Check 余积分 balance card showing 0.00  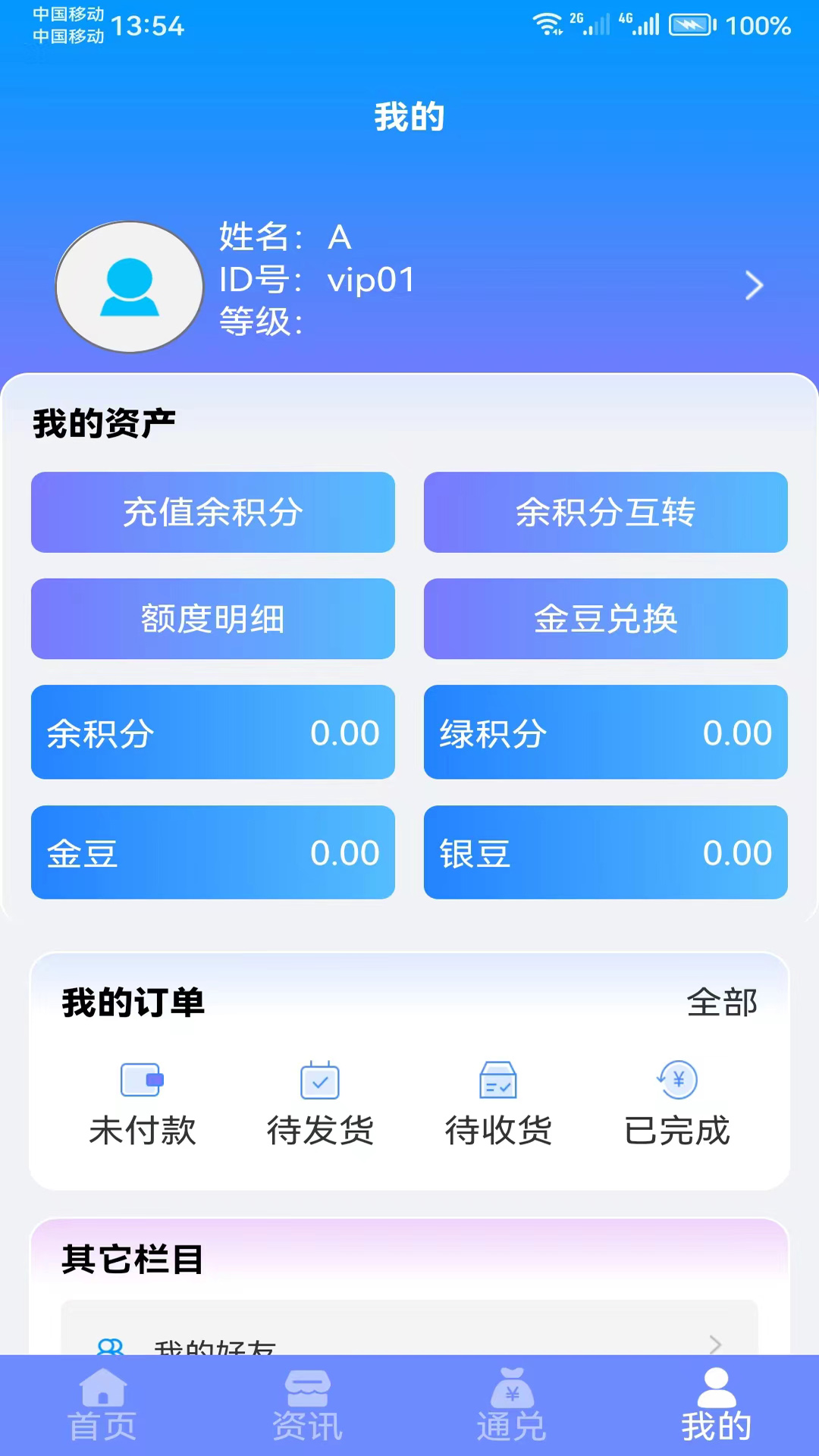(x=212, y=732)
